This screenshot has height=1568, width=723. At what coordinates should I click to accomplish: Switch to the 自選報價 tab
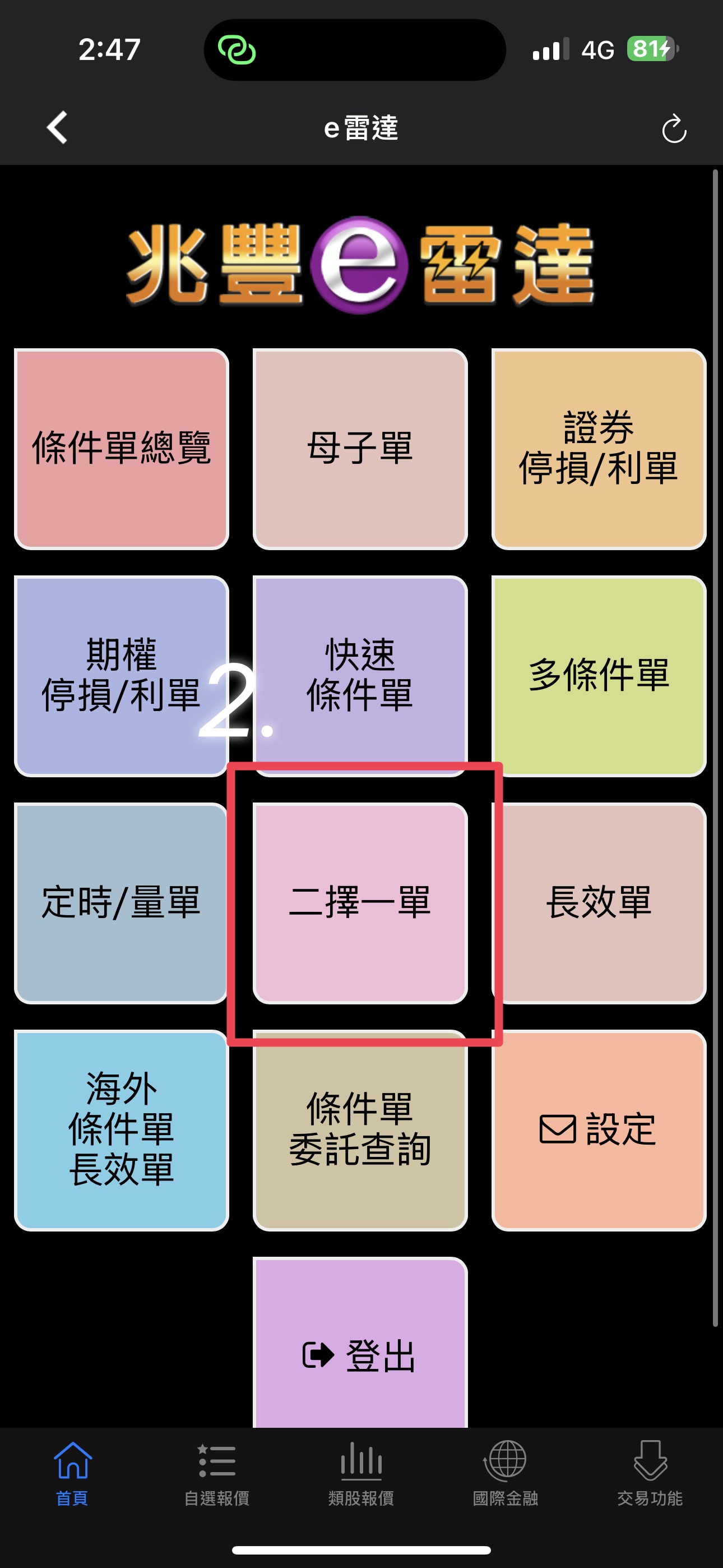click(x=217, y=1472)
